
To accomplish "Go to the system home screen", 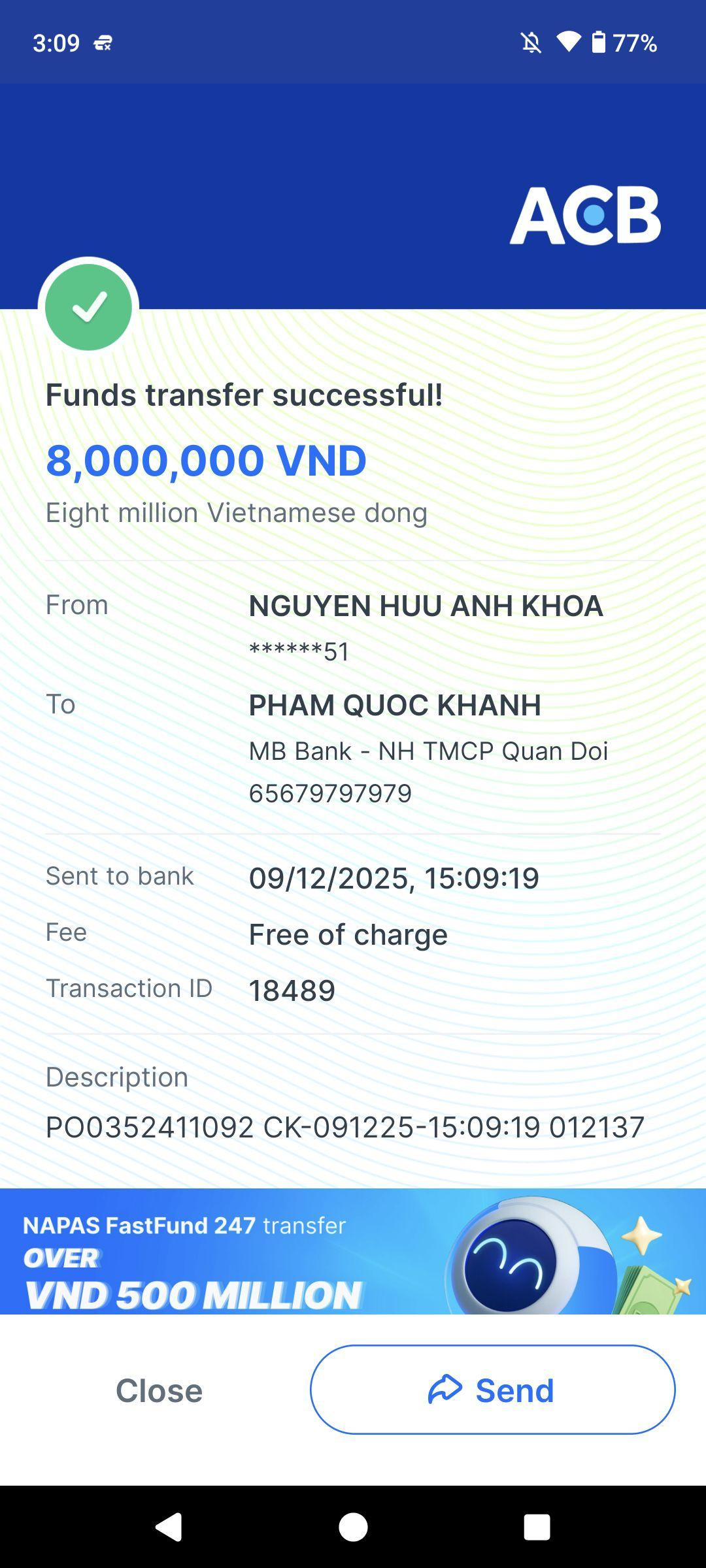I will [x=353, y=1527].
